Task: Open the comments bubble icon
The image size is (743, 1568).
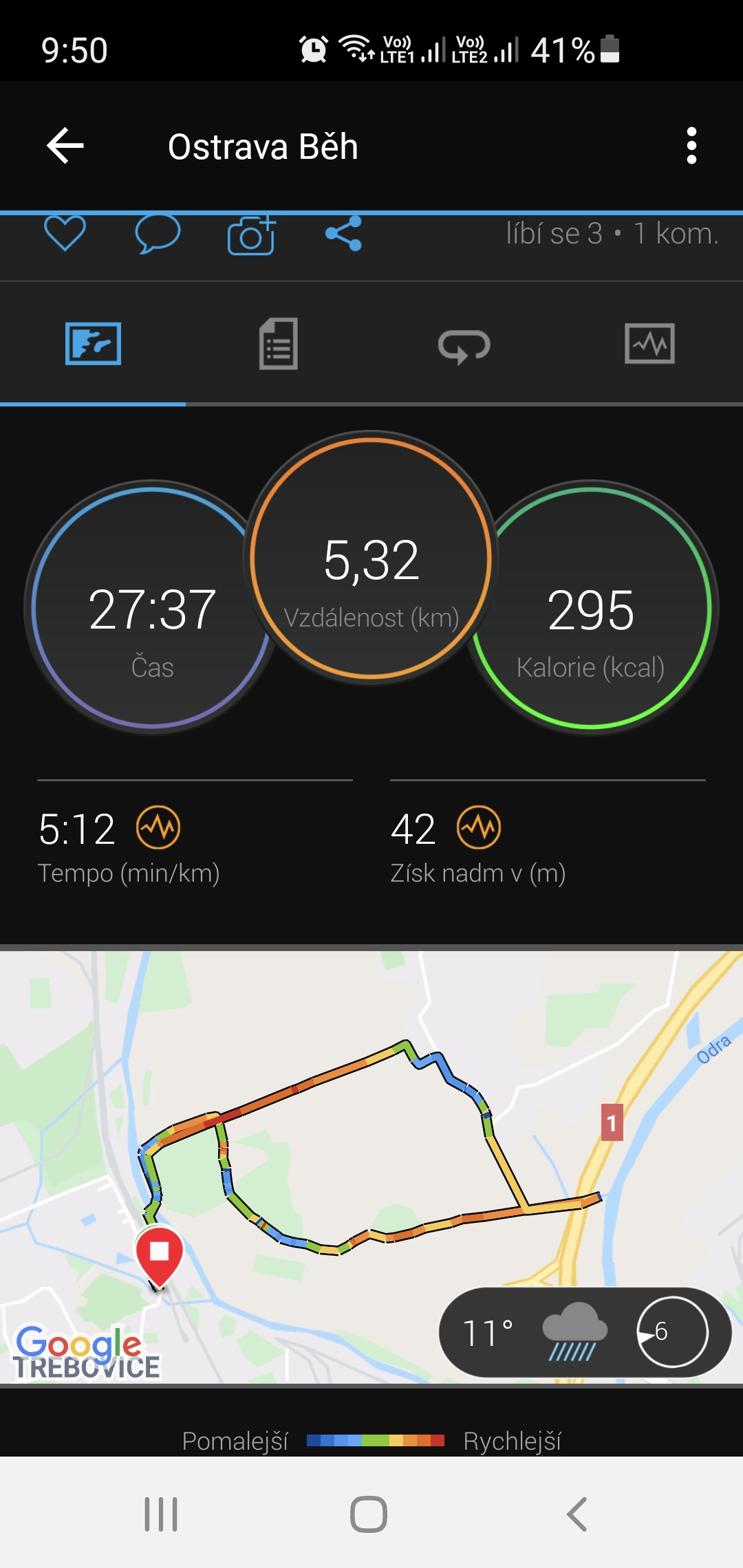Action: tap(158, 234)
